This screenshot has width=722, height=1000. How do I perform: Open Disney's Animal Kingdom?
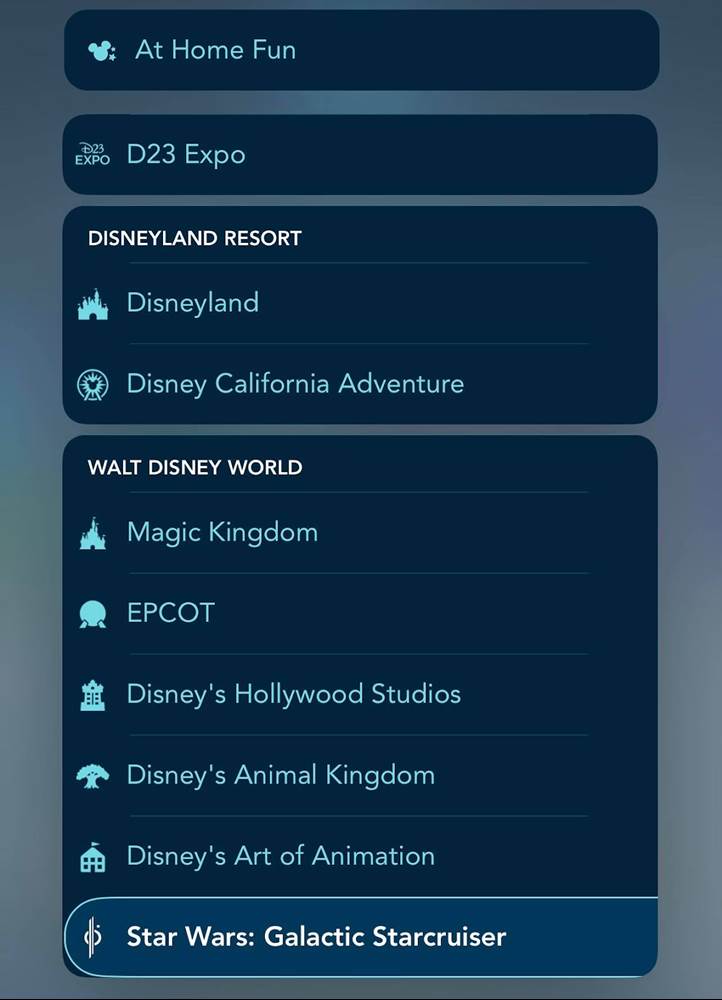360,775
